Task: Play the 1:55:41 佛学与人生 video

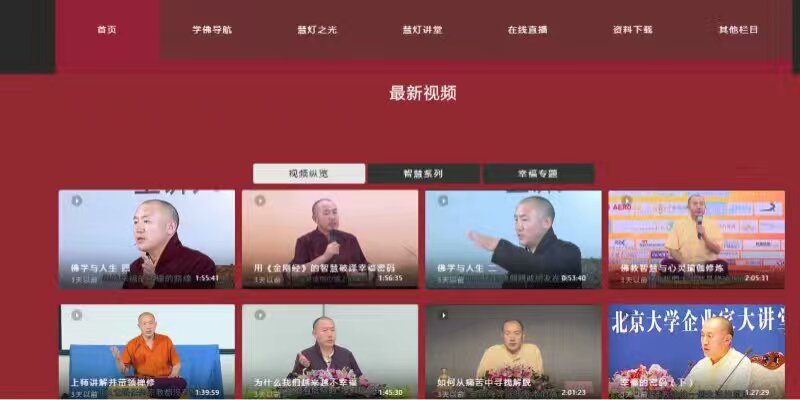Action: tap(146, 238)
